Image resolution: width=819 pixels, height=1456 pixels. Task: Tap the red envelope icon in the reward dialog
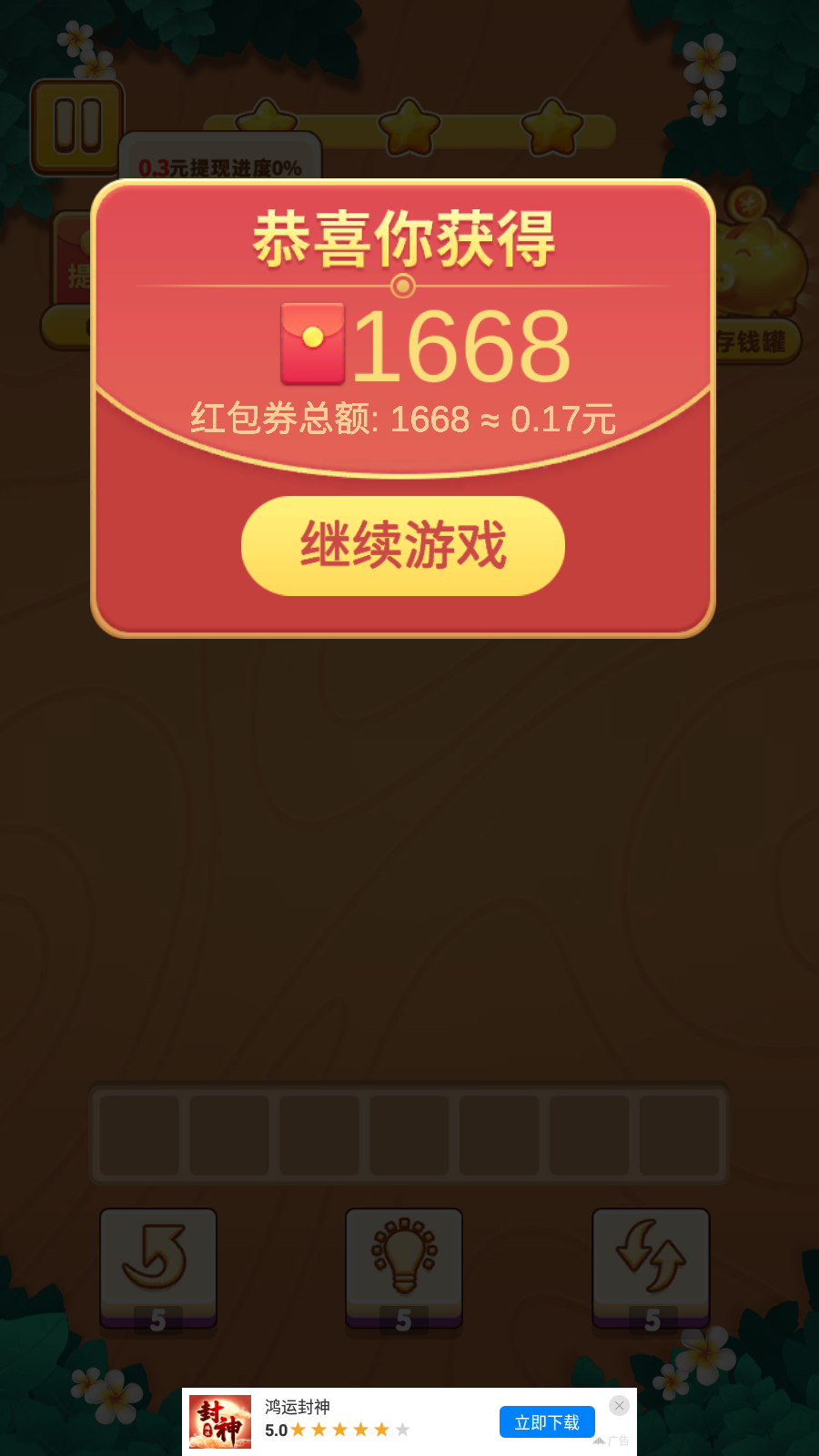312,344
